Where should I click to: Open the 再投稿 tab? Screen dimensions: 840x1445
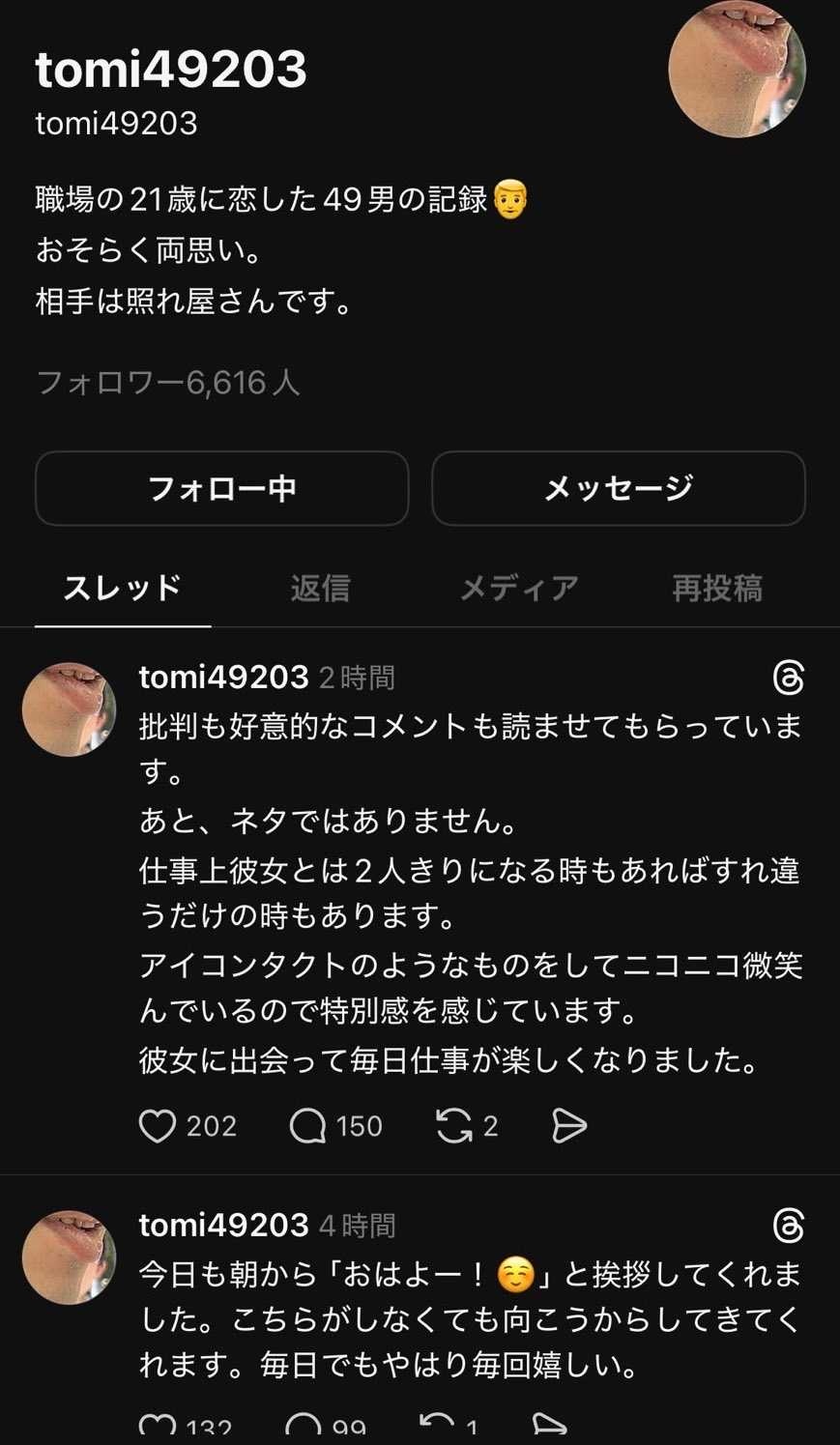pyautogui.click(x=717, y=588)
